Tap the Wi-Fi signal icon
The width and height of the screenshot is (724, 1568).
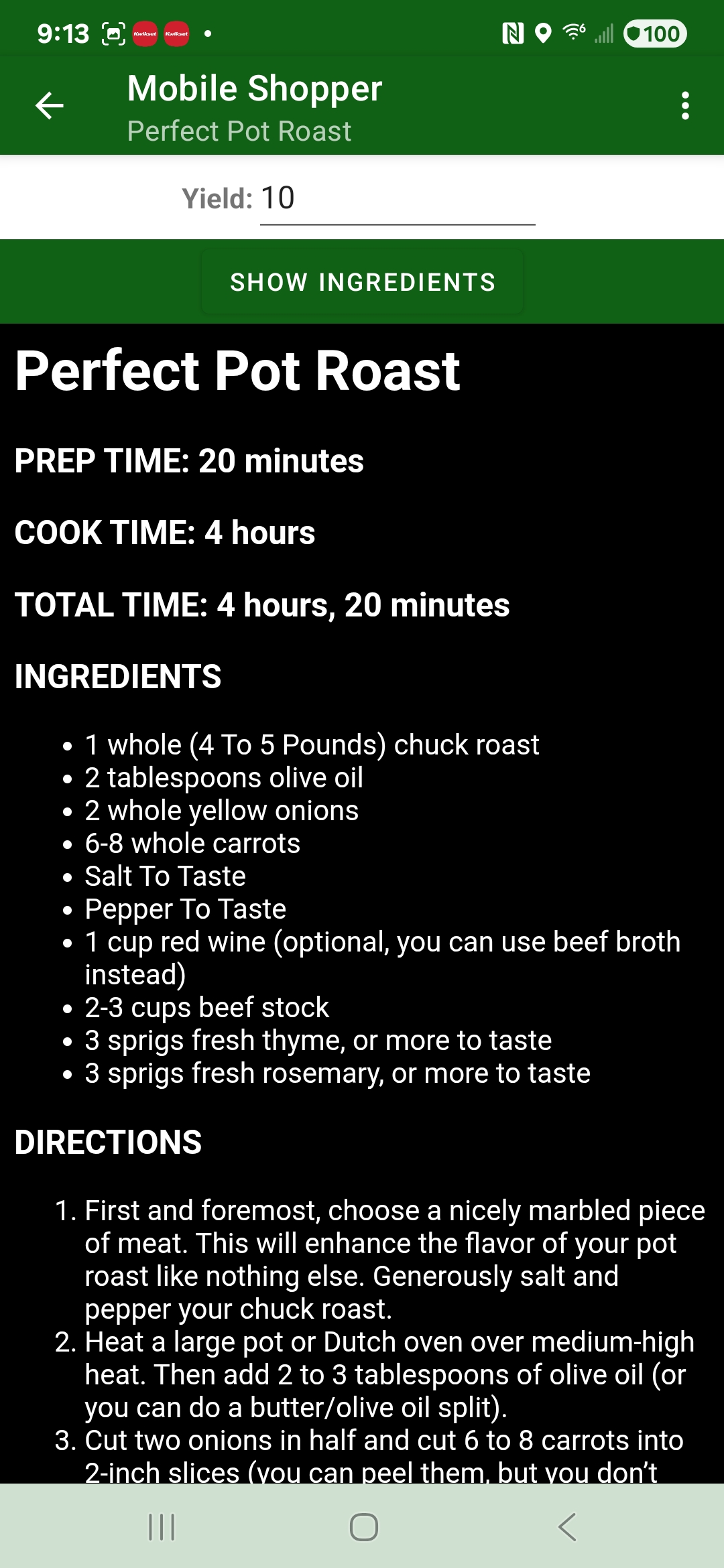(x=573, y=32)
